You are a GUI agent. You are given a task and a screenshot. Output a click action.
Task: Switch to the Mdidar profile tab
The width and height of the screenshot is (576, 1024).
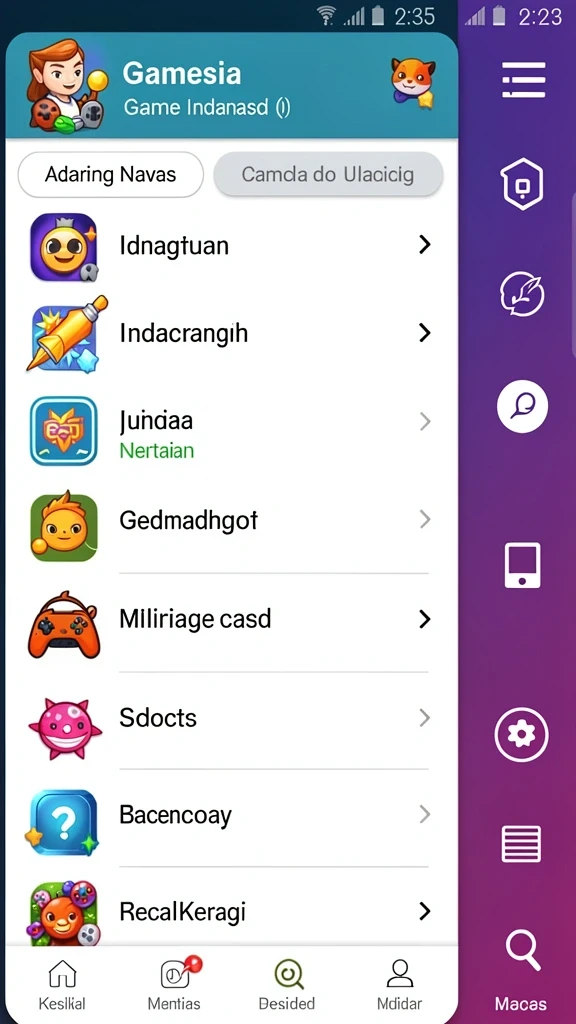pyautogui.click(x=399, y=985)
